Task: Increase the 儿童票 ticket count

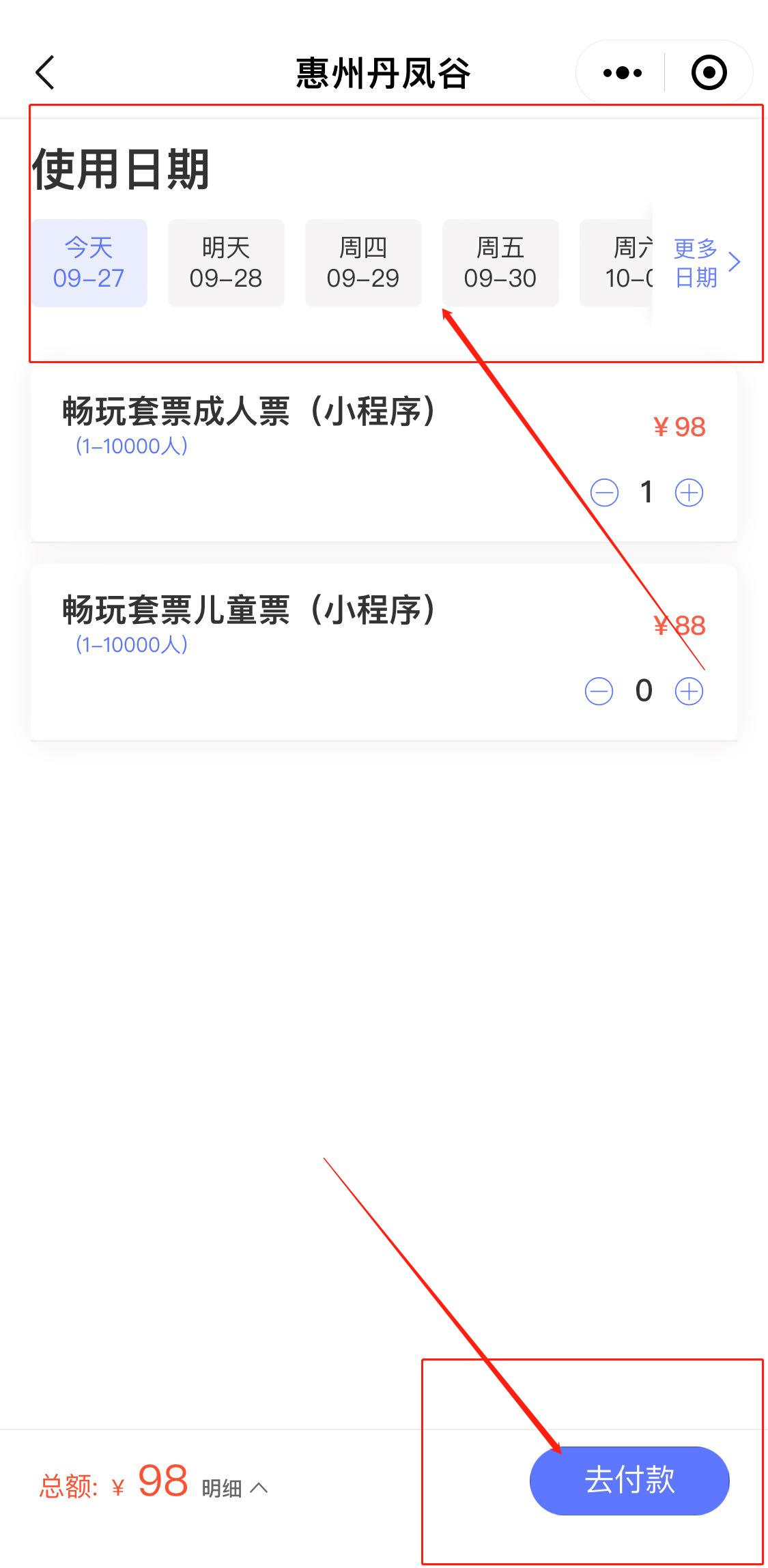Action: 689,692
